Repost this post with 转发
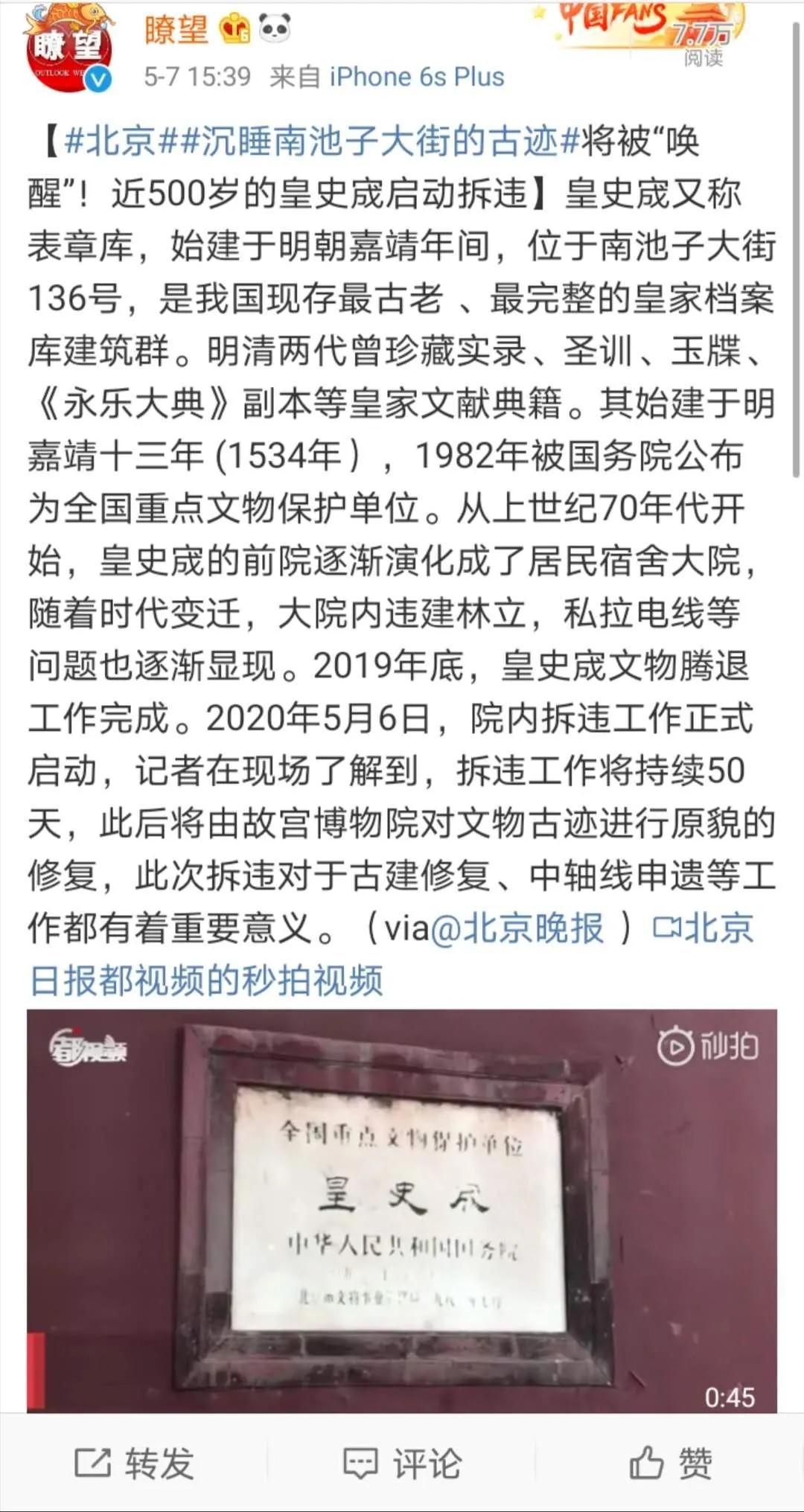The height and width of the screenshot is (1512, 804). pyautogui.click(x=135, y=1463)
